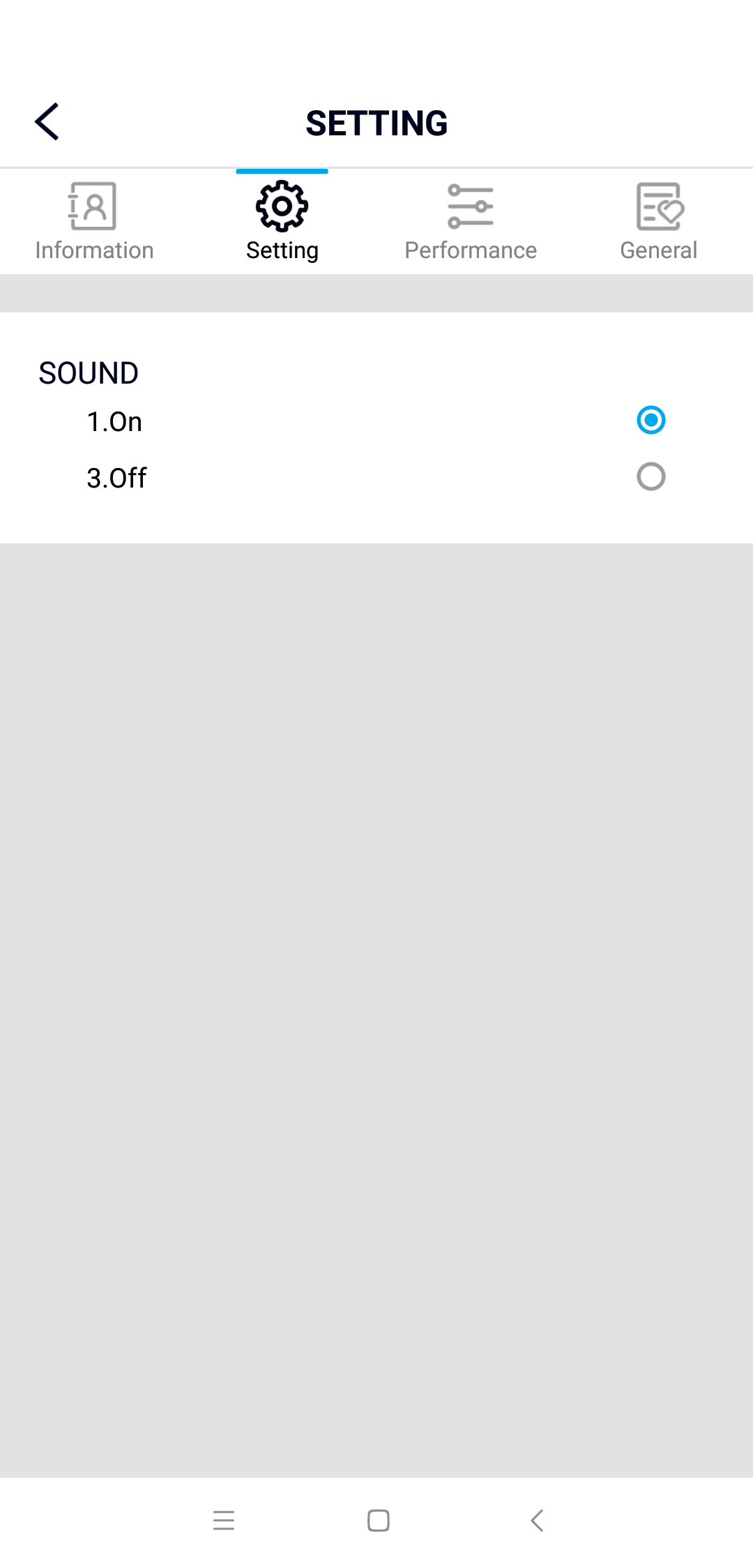Switch to the Performance tab

pyautogui.click(x=471, y=221)
